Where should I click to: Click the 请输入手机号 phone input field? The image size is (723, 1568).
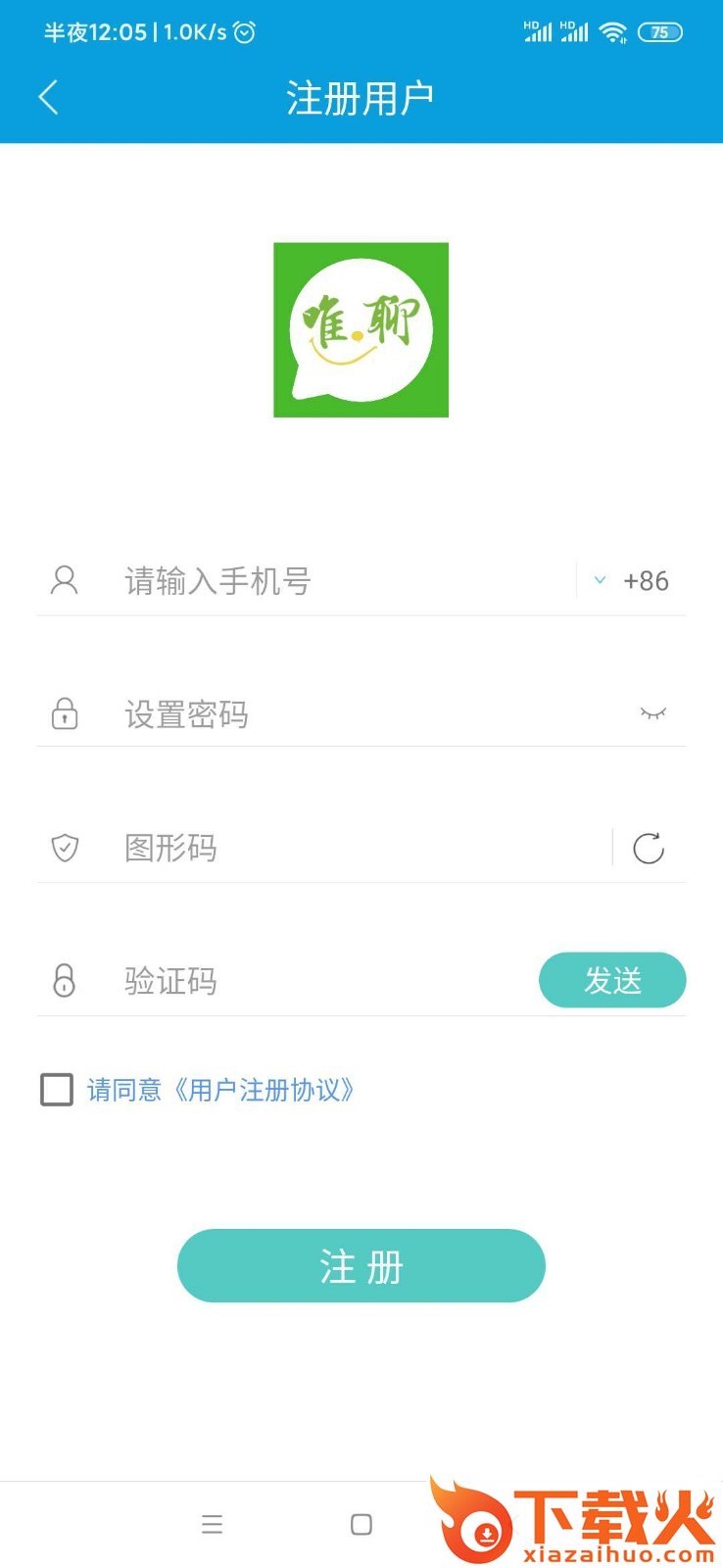[294, 579]
